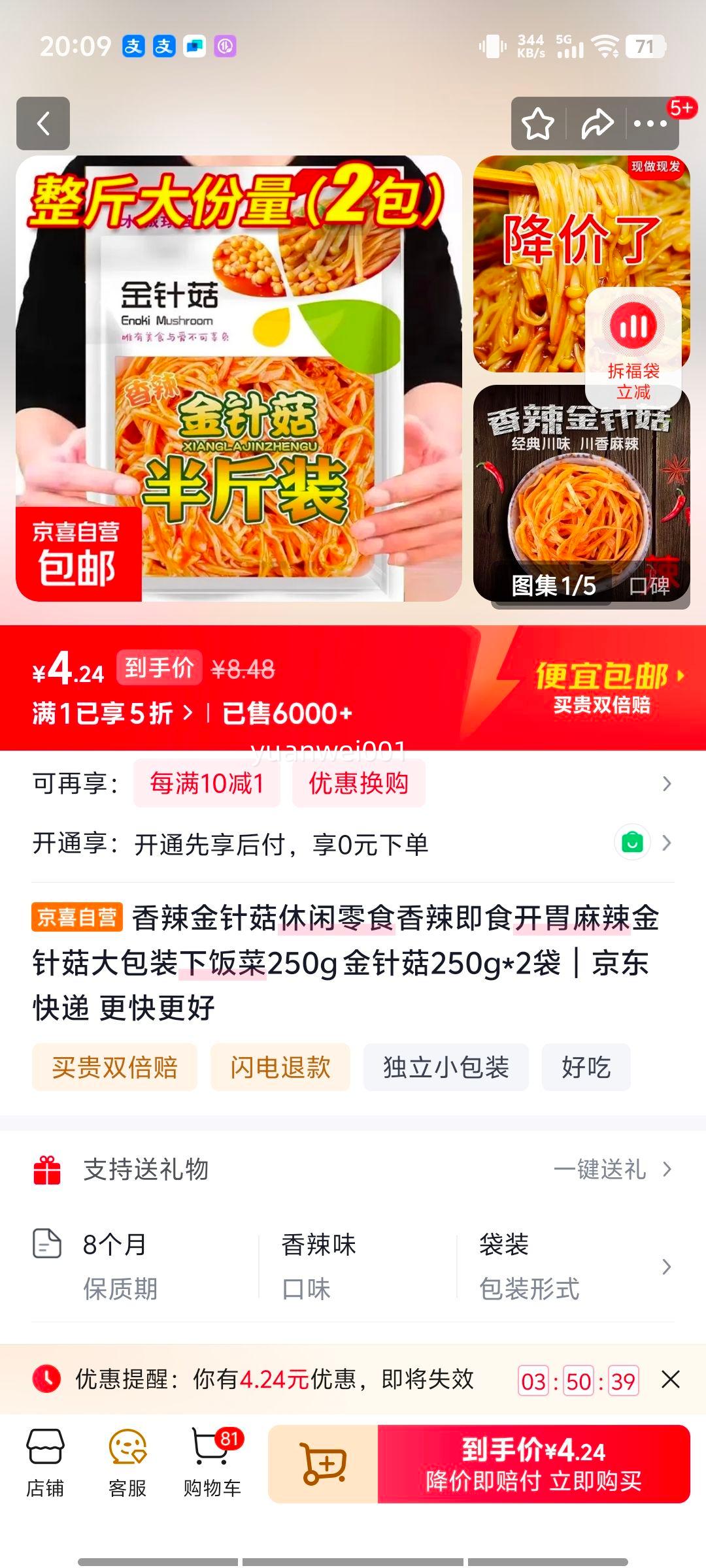Tap the back arrow to return

[43, 124]
